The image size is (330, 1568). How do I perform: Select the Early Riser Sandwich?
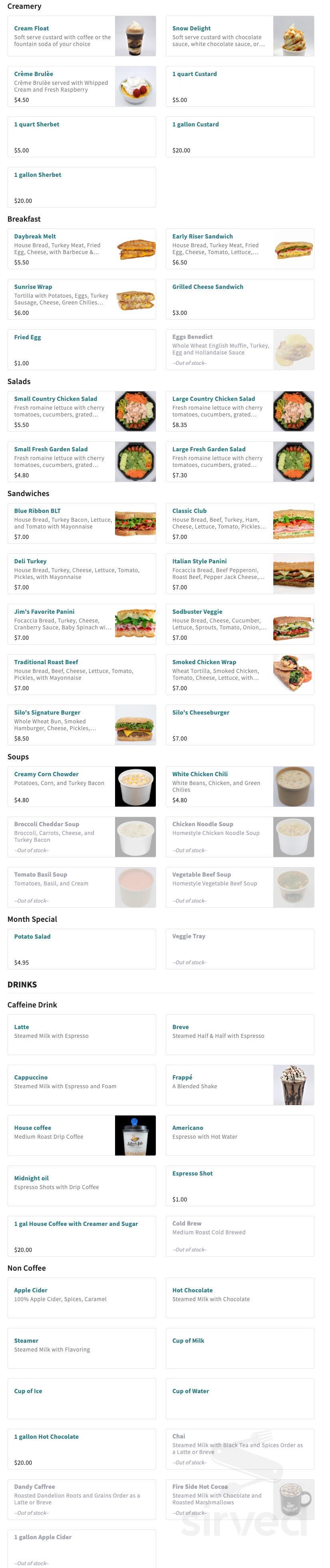pos(239,249)
